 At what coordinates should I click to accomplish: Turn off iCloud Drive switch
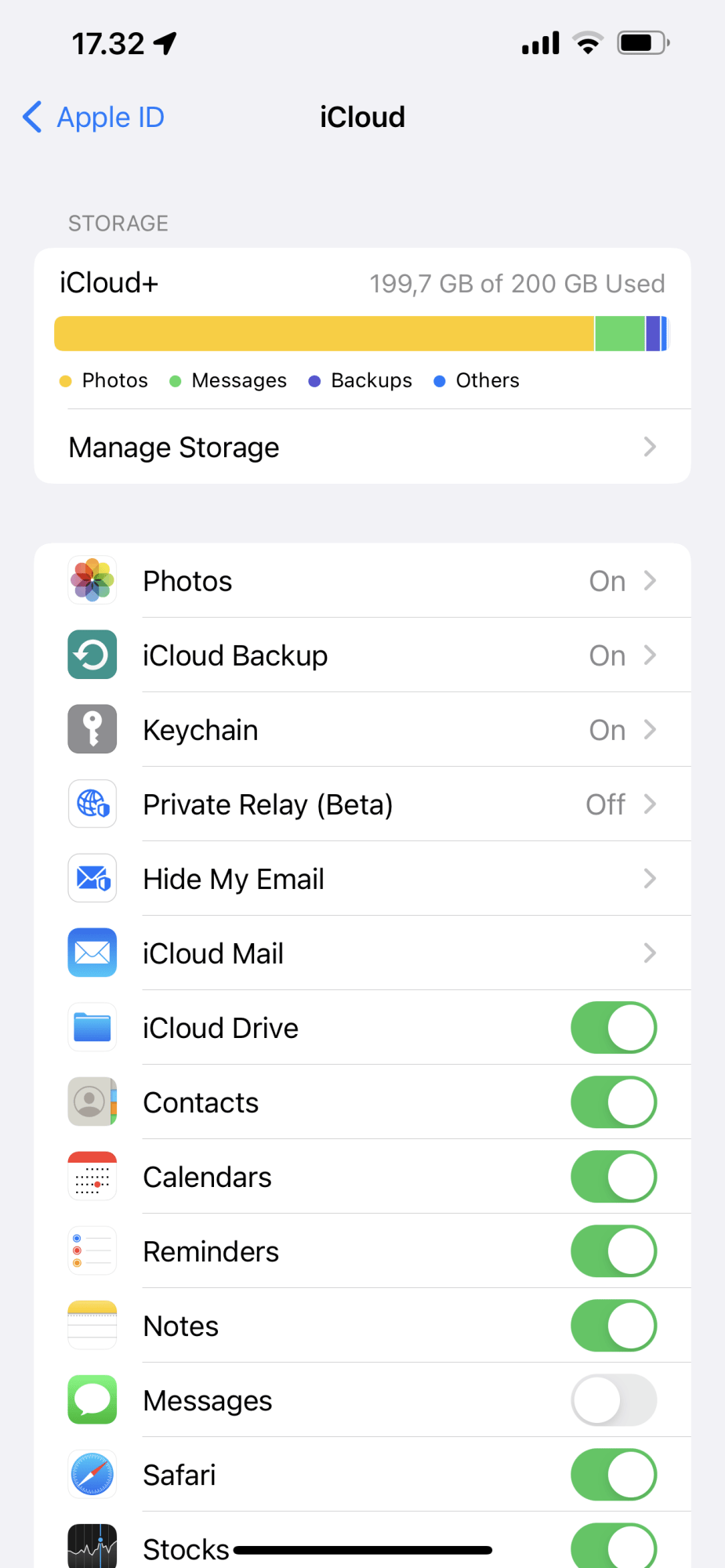(613, 1028)
